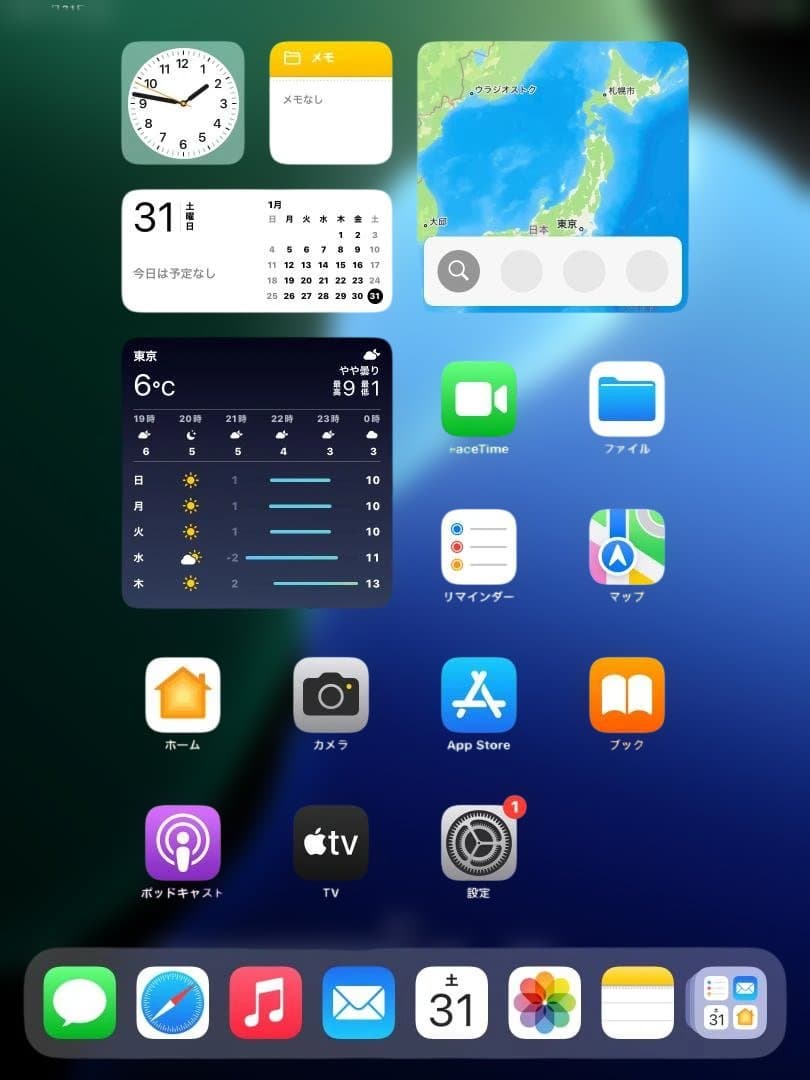Open Mail in the dock
810x1080 pixels.
coord(358,1002)
